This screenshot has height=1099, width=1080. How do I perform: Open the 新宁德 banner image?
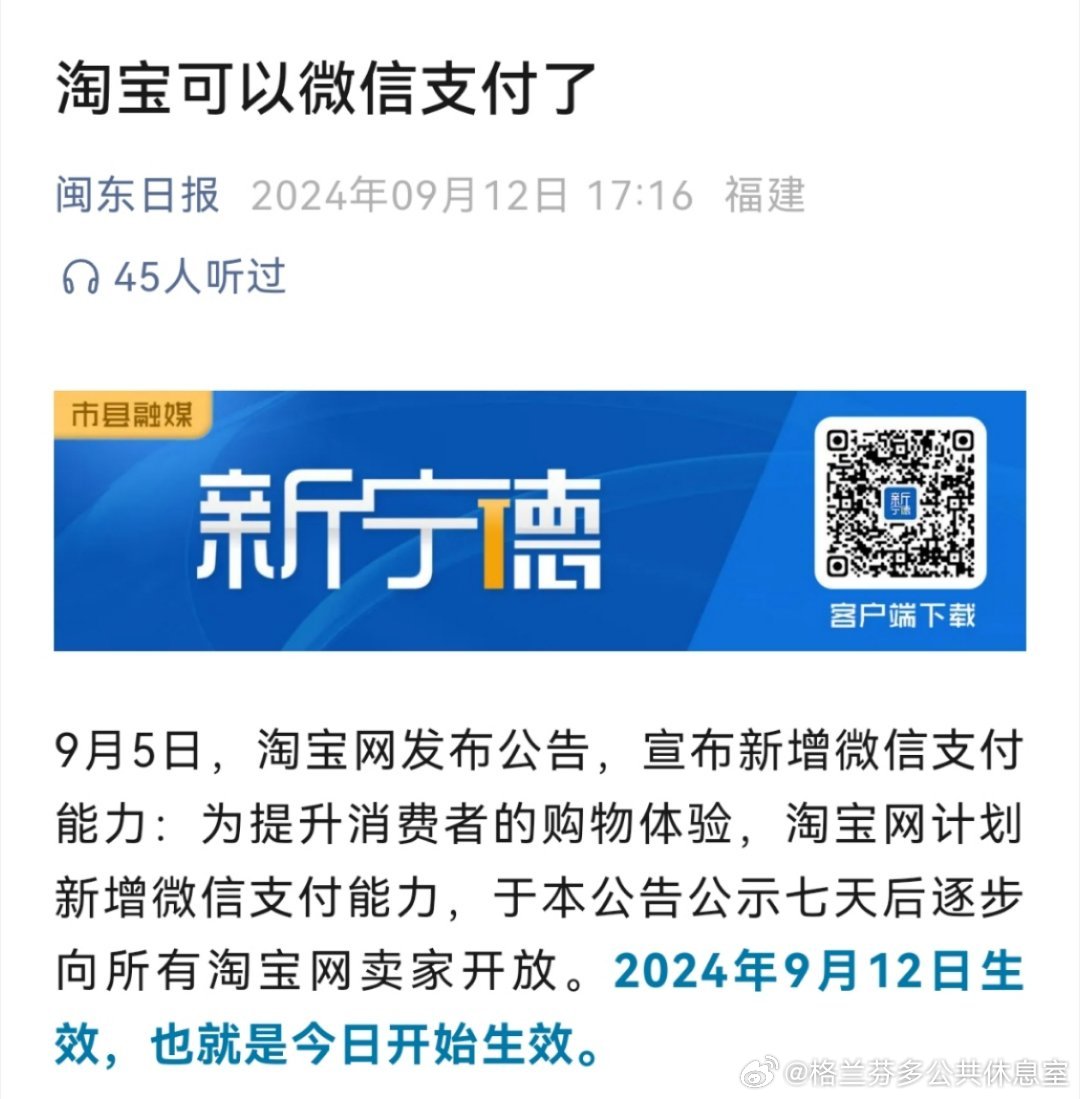point(540,520)
